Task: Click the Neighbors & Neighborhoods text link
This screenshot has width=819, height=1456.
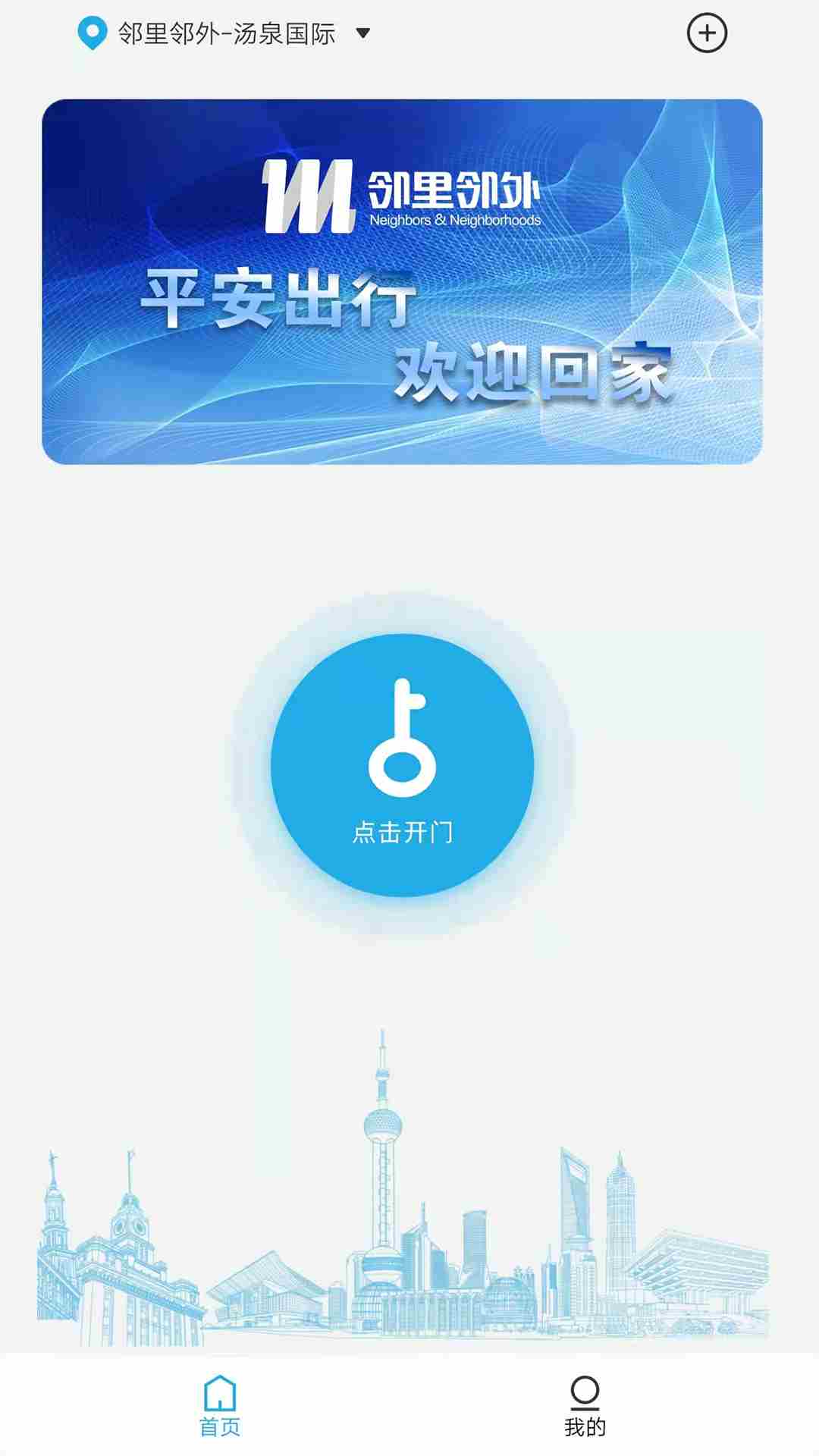Action: coord(456,221)
